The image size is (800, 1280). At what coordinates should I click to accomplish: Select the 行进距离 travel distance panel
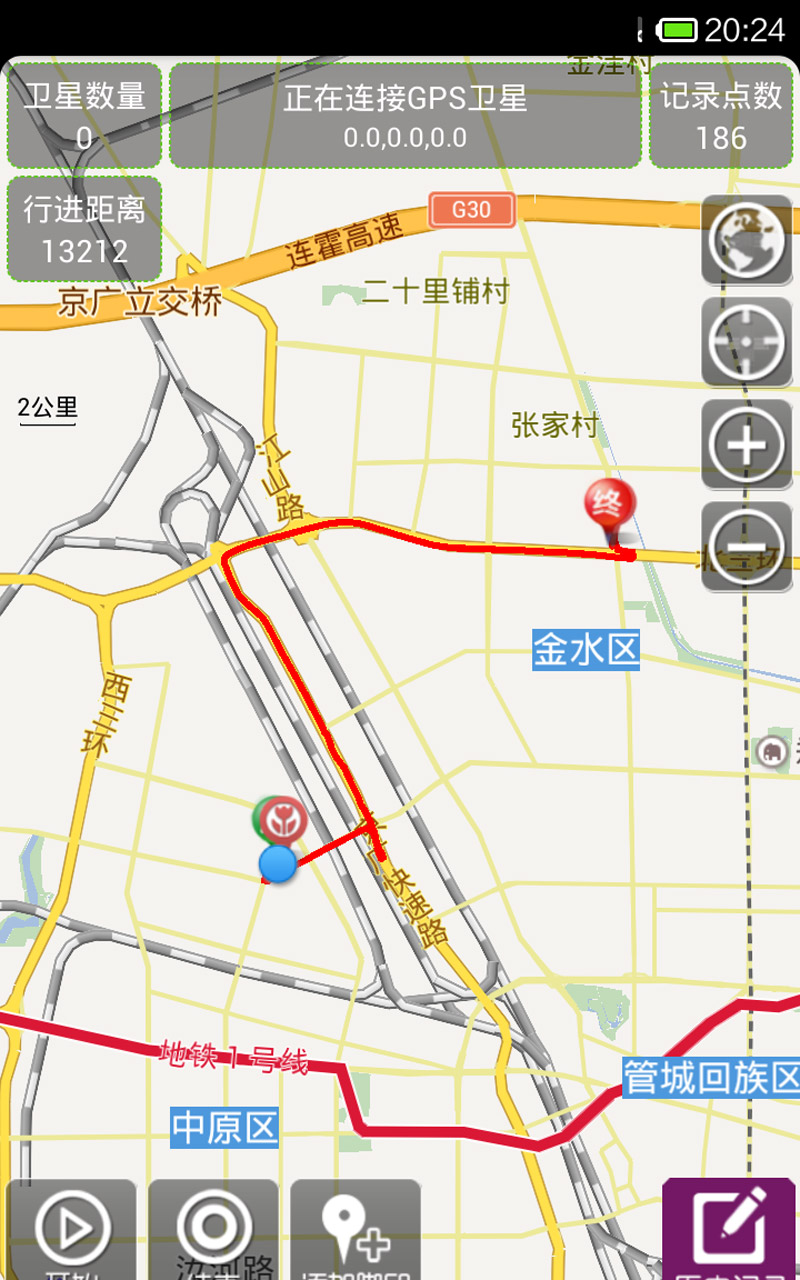[84, 228]
